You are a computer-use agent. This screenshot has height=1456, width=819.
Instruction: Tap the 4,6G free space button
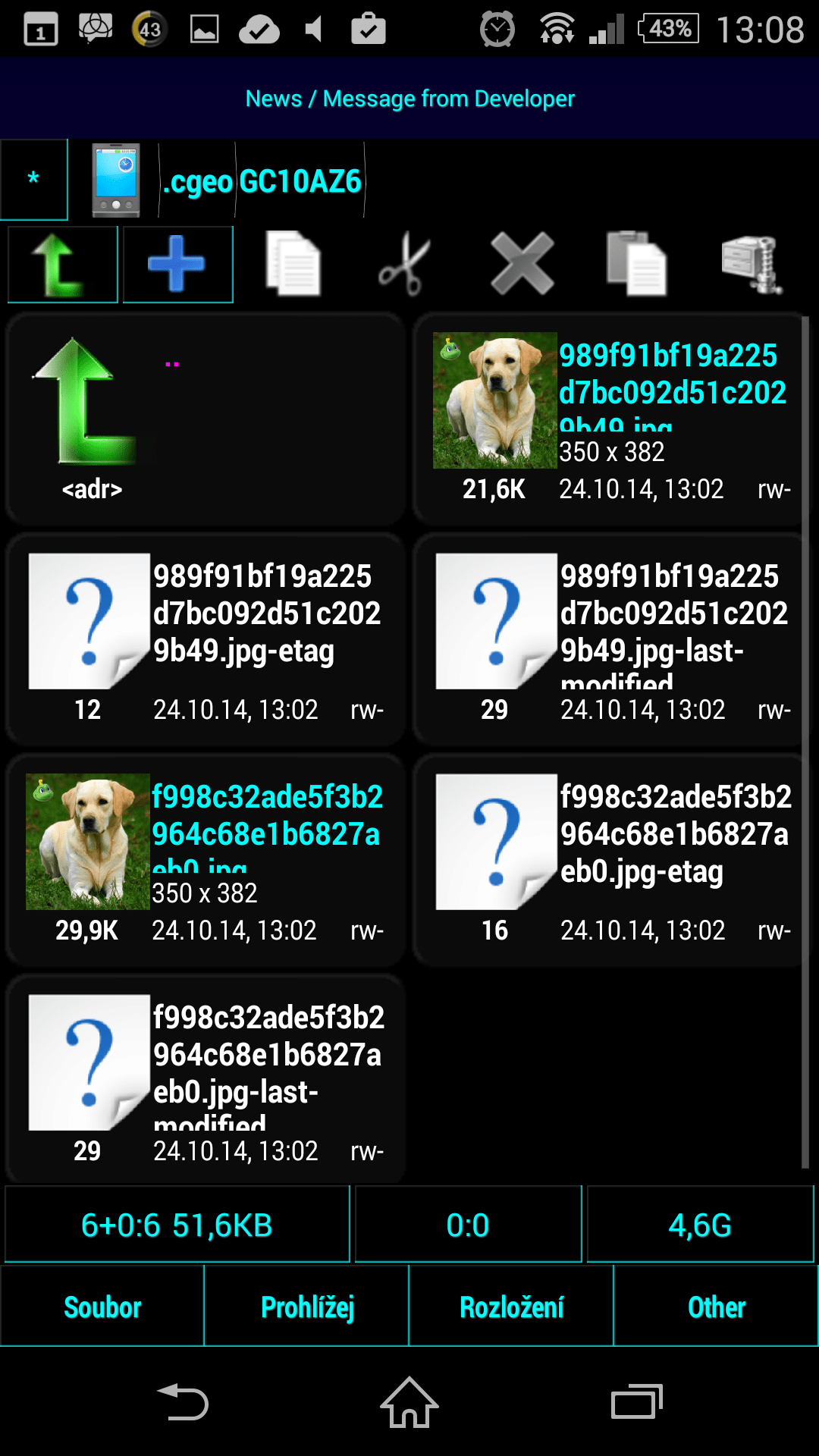[x=700, y=1225]
